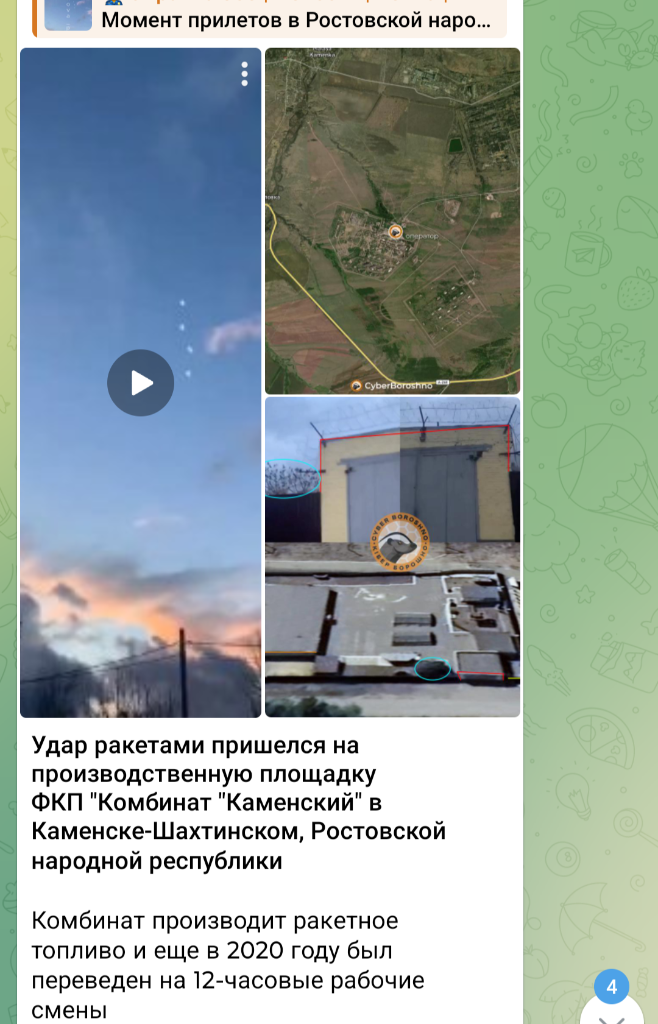Open the video's three-dot options menu
The image size is (658, 1024).
(x=244, y=74)
